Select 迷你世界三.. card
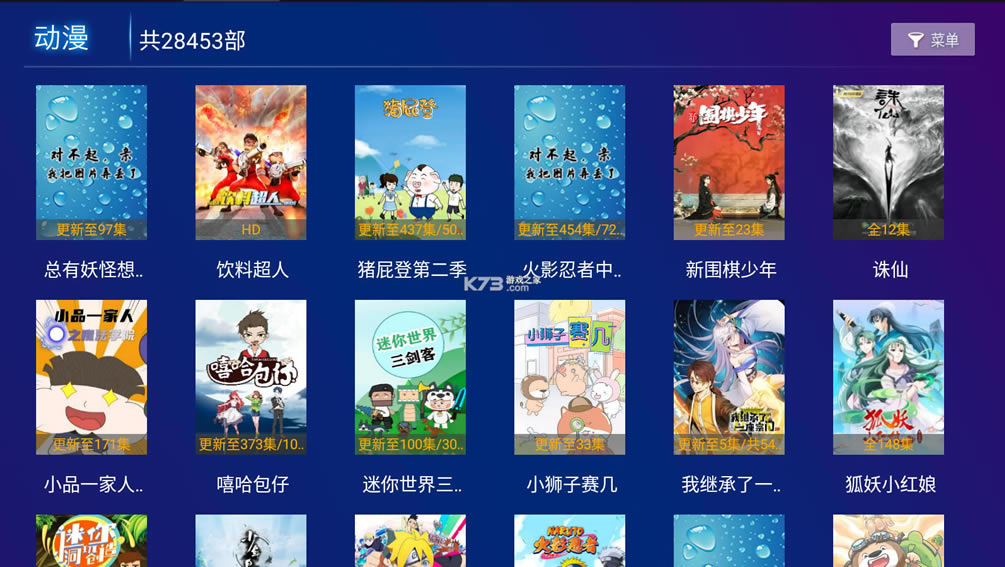 410,377
